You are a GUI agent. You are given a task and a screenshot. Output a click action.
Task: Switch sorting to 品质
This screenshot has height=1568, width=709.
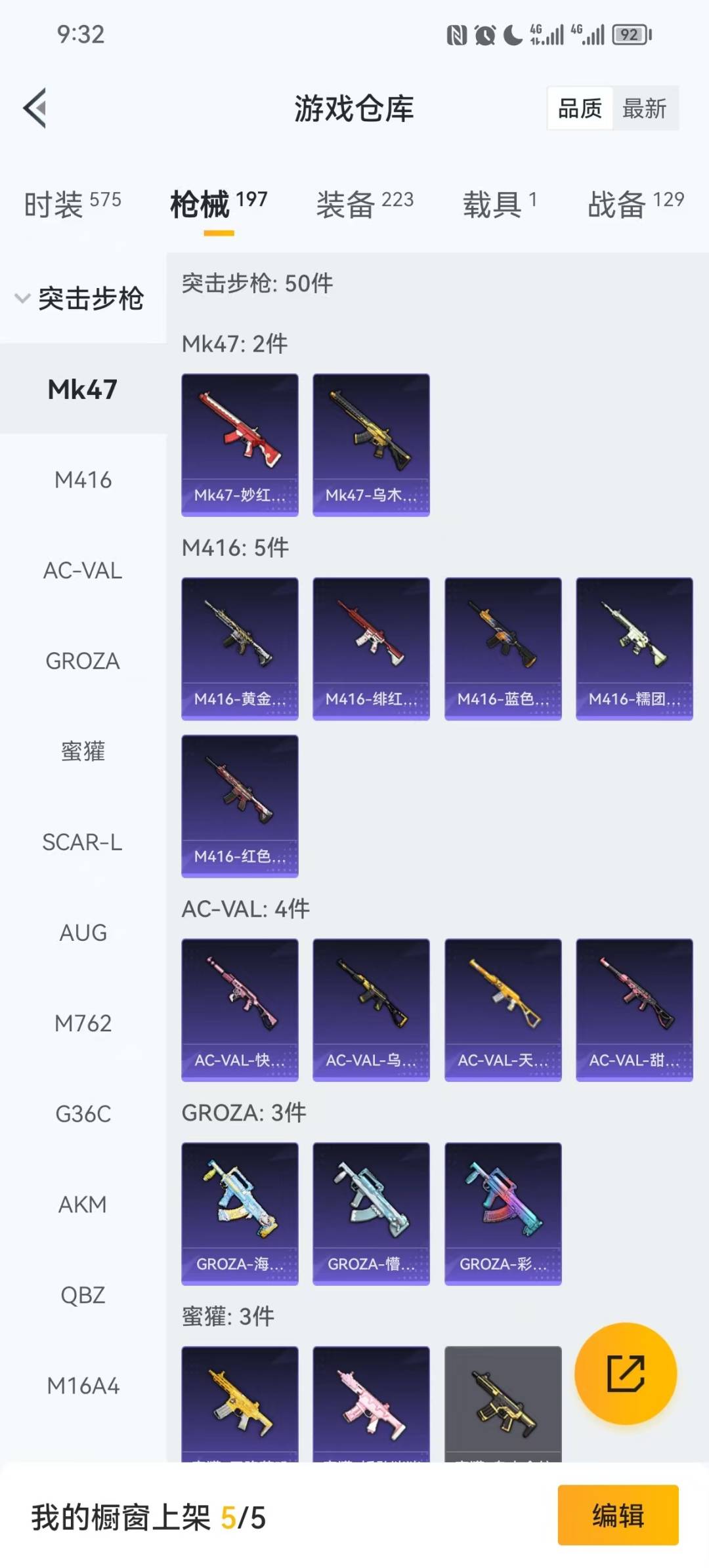(578, 108)
